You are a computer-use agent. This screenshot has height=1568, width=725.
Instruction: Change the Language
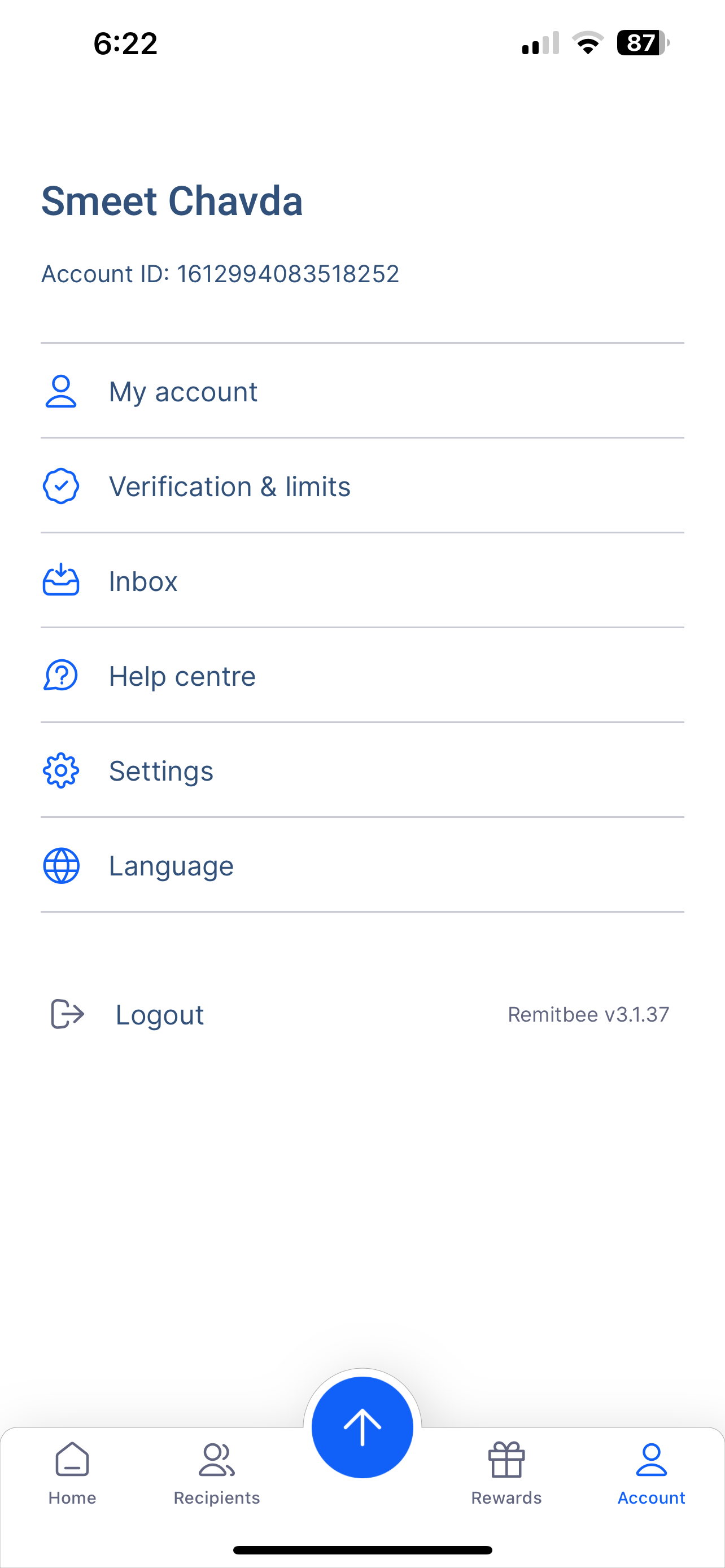click(x=362, y=866)
